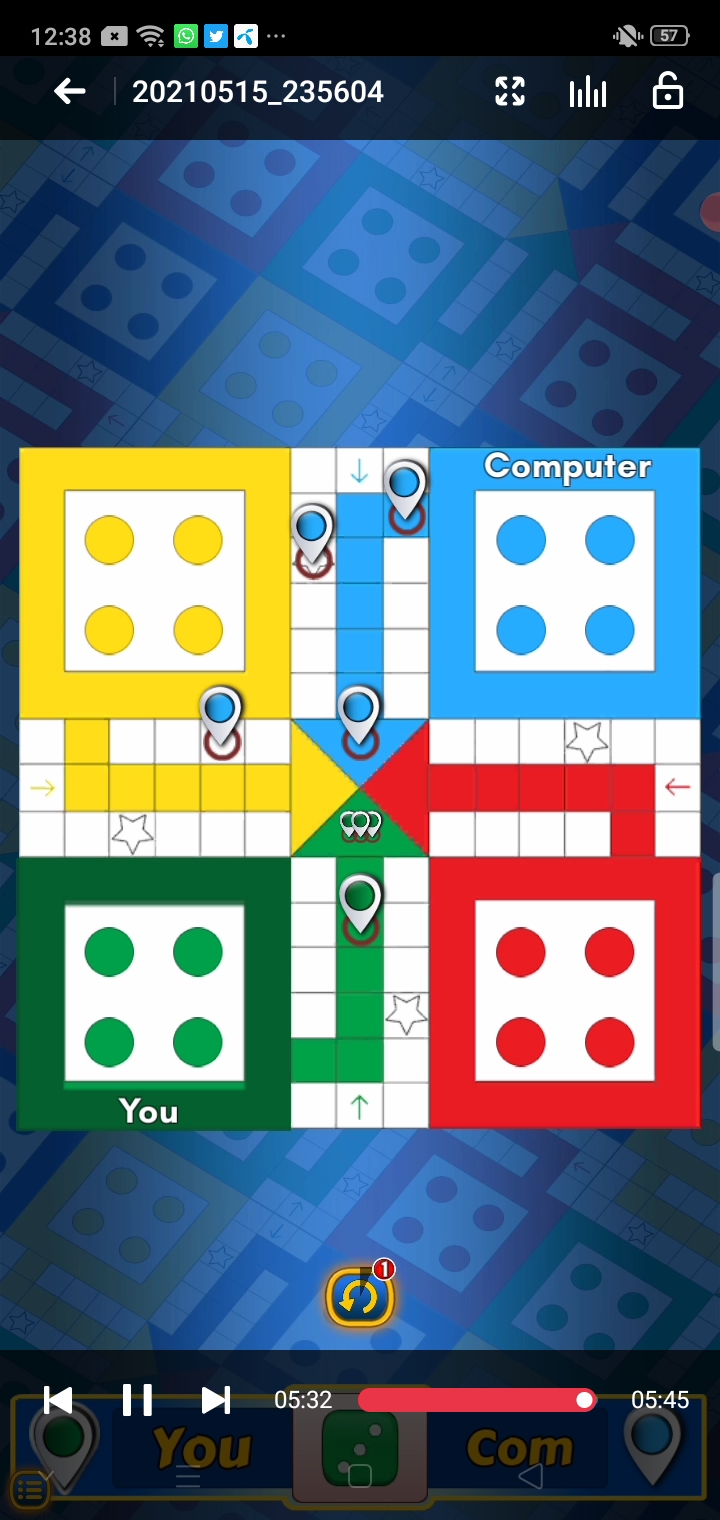Open the audio equalizer bars icon

(x=588, y=92)
